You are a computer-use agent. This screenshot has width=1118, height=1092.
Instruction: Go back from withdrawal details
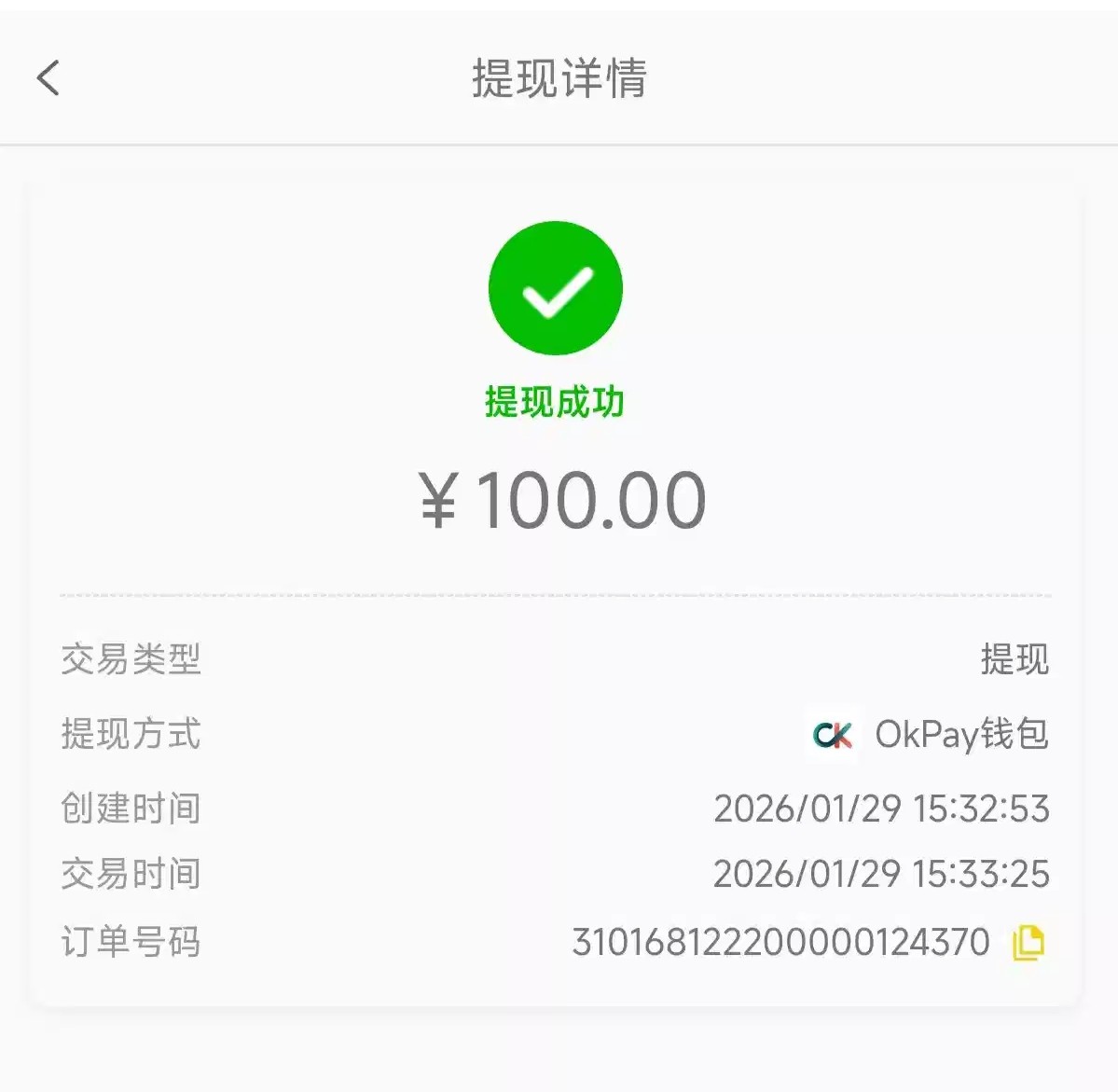[48, 78]
